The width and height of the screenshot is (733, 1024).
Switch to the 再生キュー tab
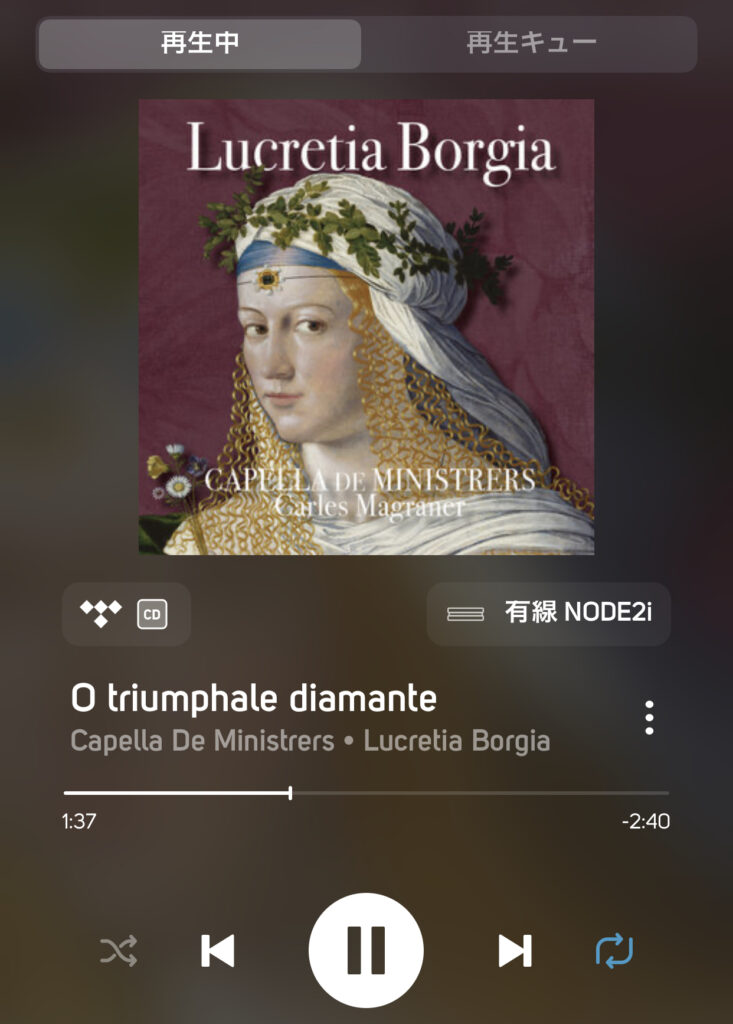coord(531,43)
